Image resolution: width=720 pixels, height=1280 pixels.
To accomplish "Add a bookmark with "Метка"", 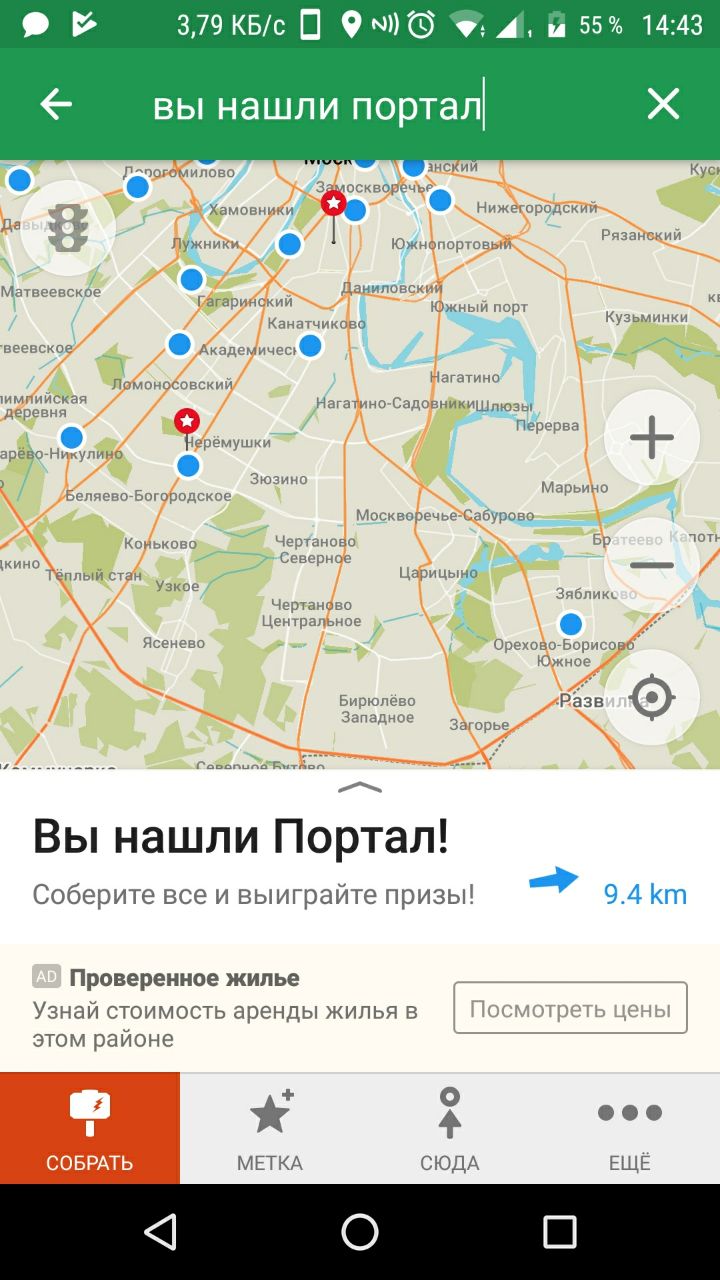I will click(x=270, y=1128).
